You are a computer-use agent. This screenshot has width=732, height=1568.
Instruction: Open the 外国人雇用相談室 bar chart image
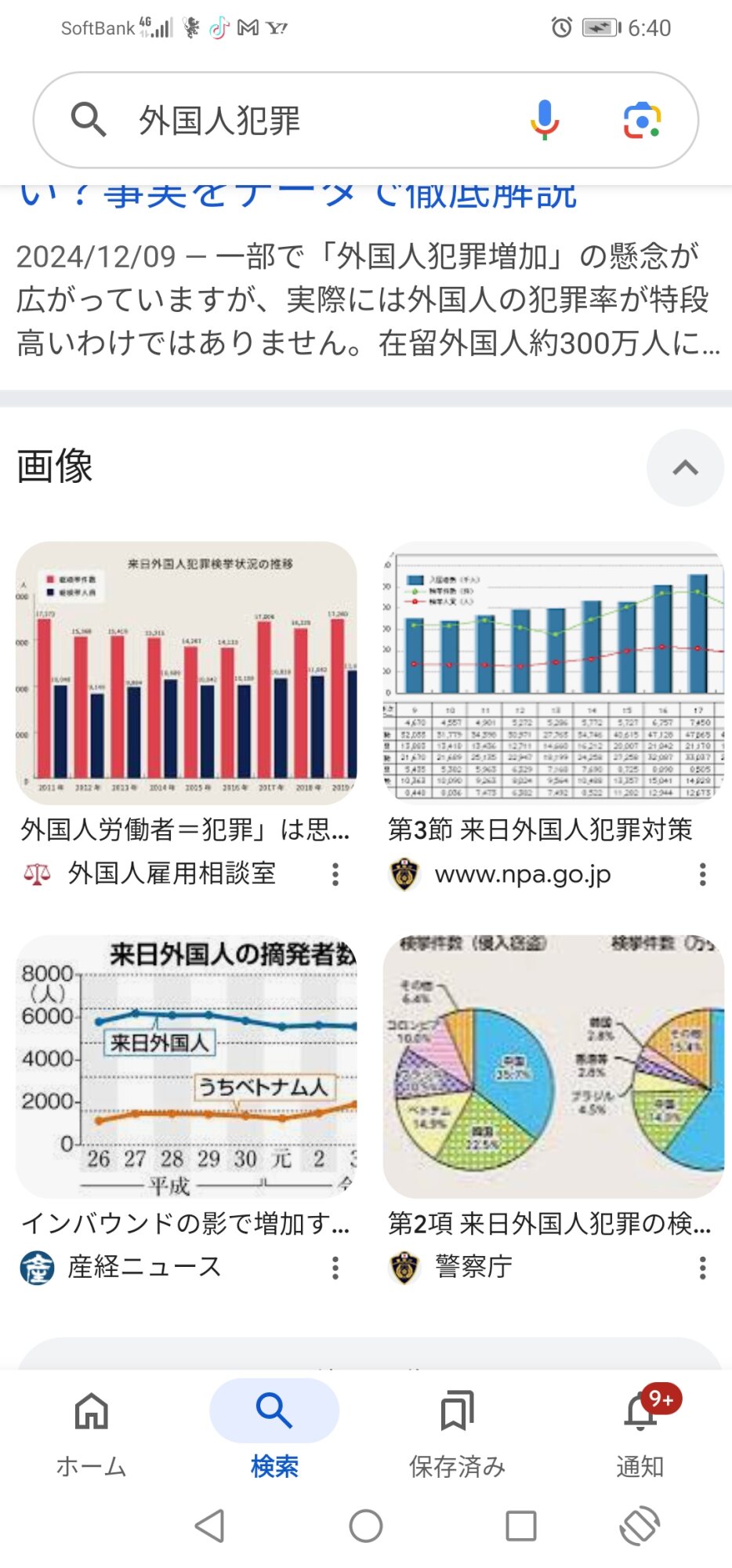pos(187,673)
